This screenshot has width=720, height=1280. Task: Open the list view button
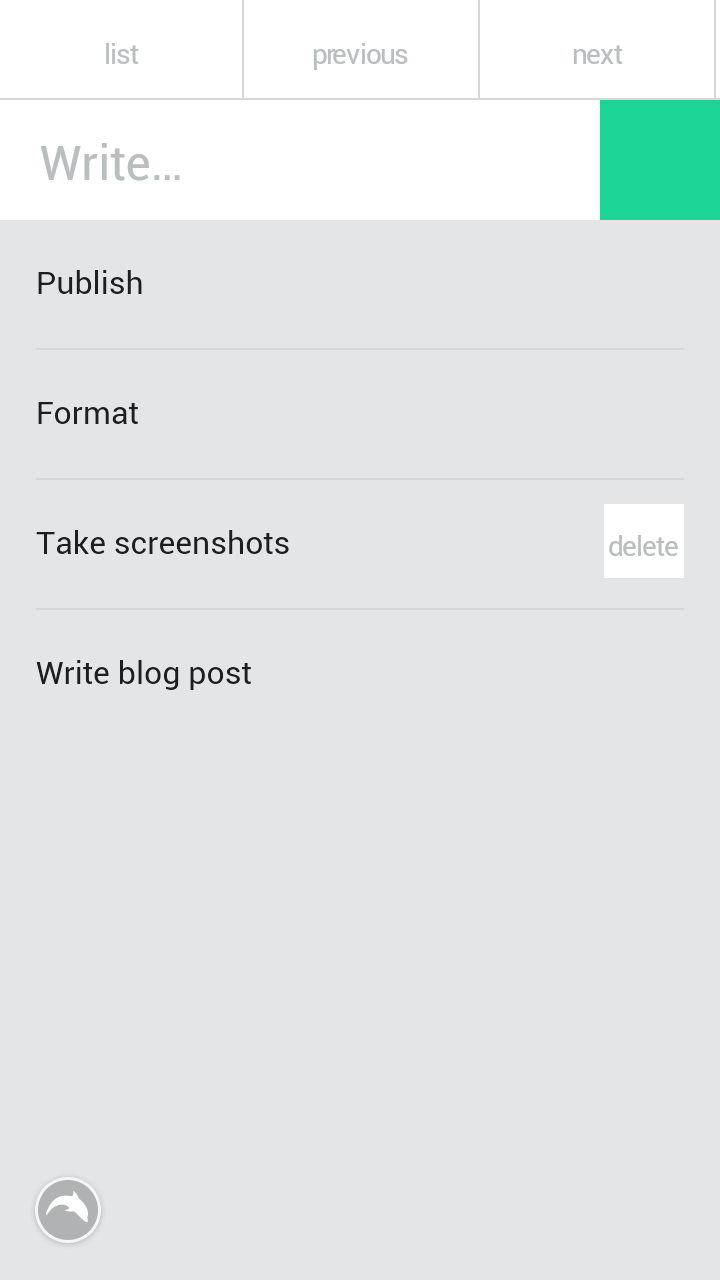[121, 50]
